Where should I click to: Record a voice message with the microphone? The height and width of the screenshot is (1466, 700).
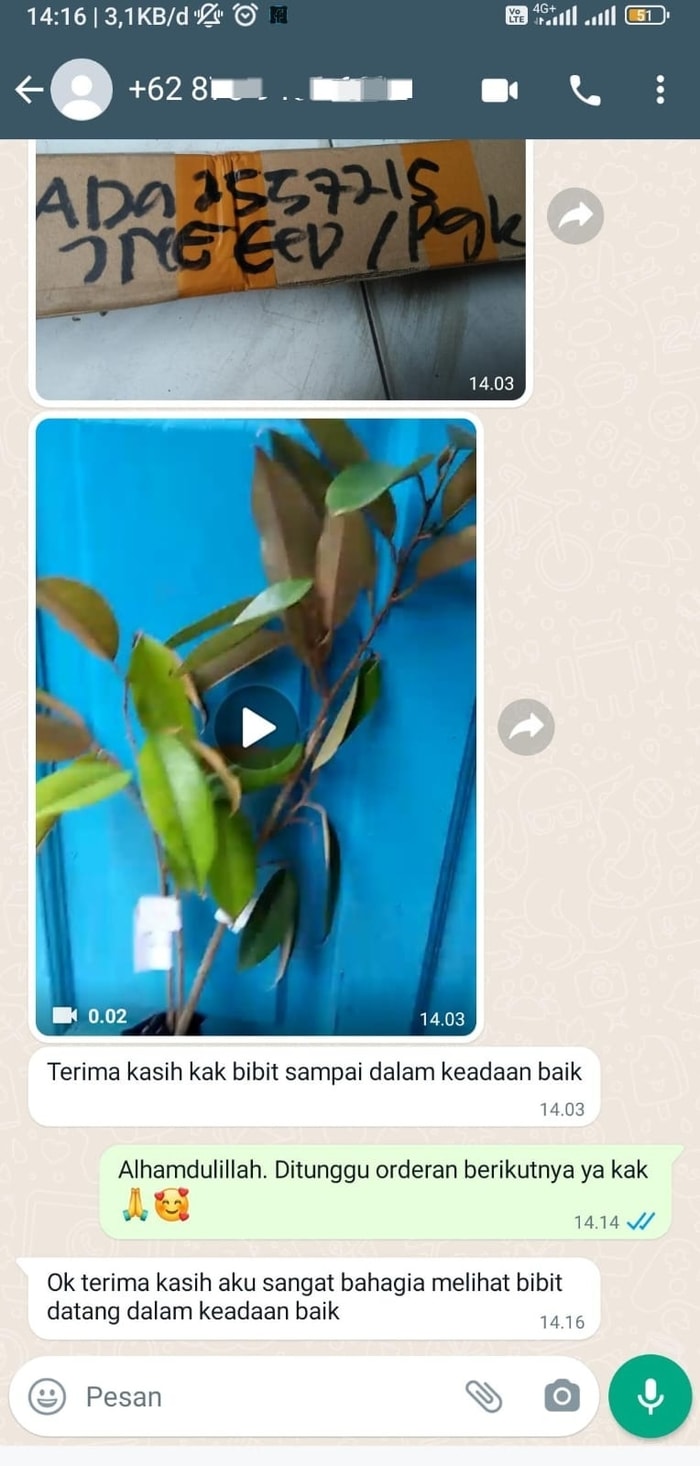[650, 1396]
